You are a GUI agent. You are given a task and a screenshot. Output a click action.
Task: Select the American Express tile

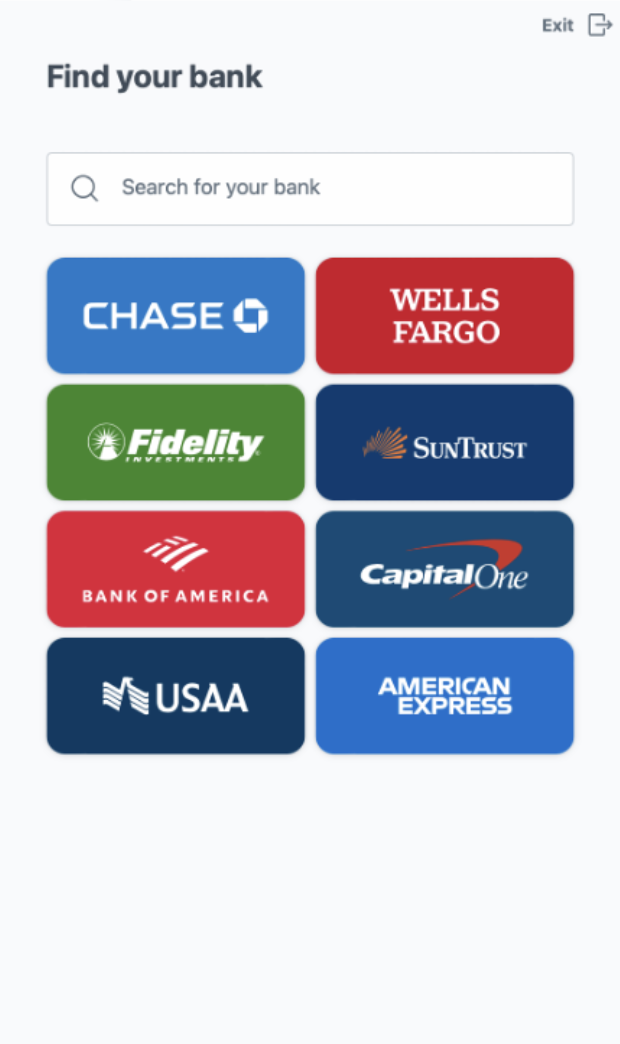click(445, 696)
